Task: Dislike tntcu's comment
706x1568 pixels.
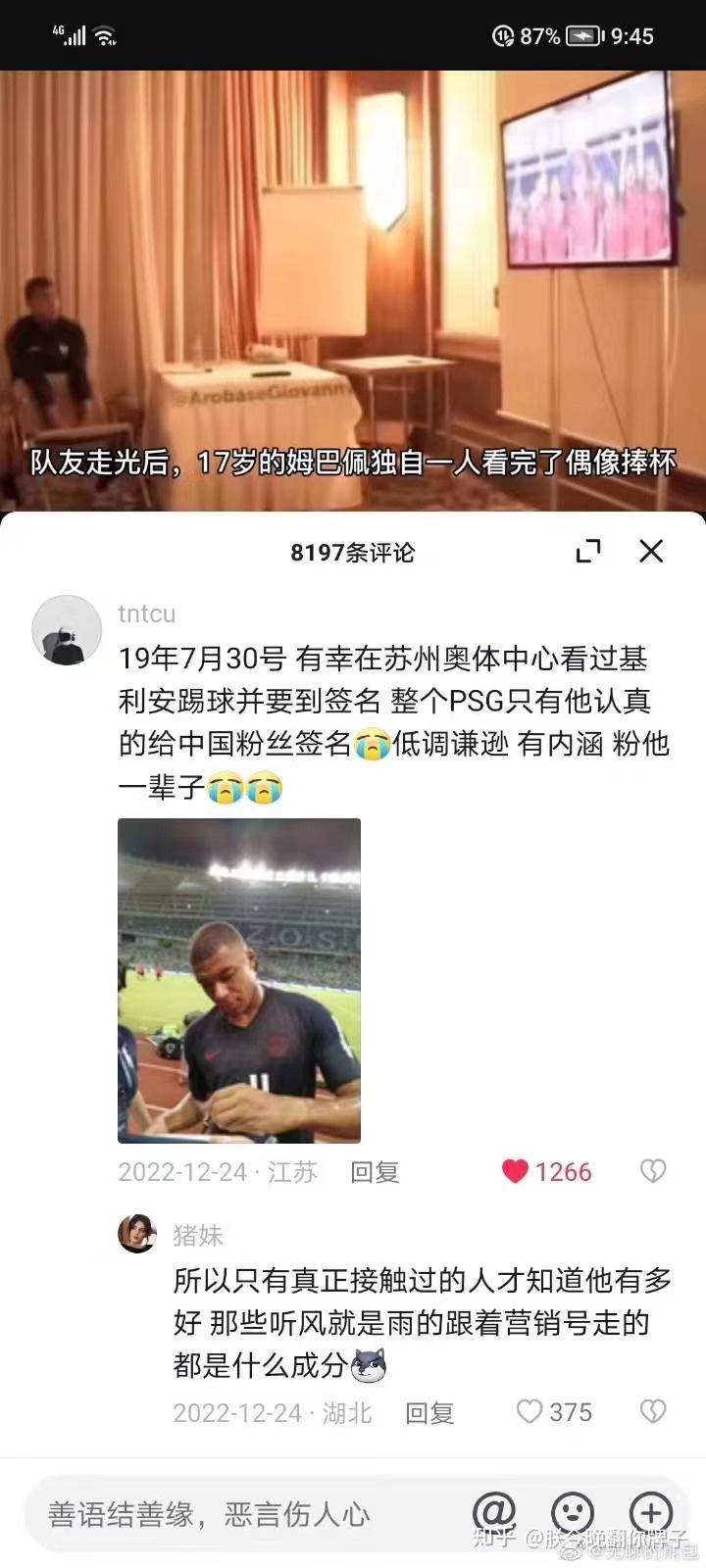Action: 653,1171
